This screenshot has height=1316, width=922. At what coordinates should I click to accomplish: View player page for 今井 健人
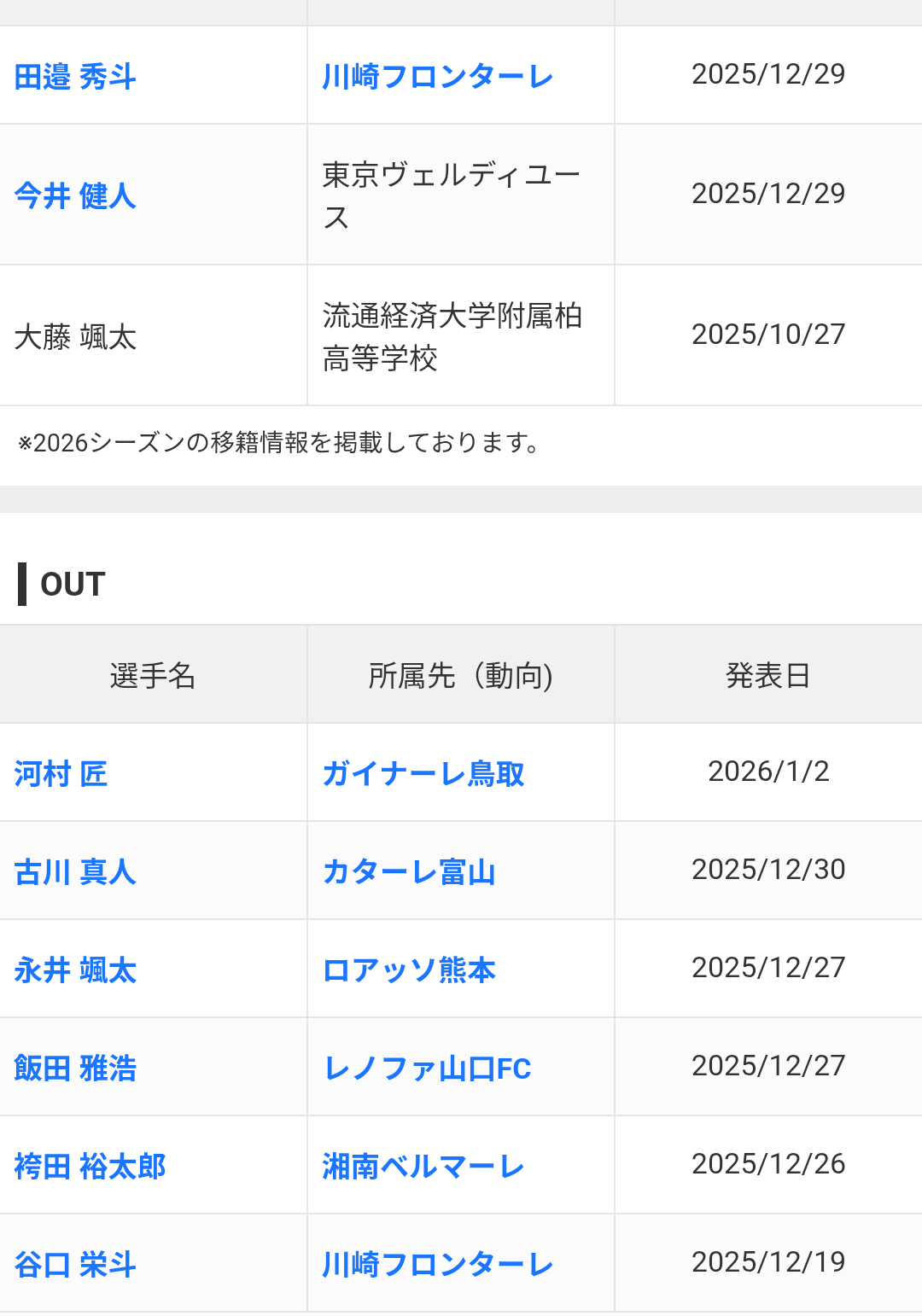pyautogui.click(x=75, y=196)
